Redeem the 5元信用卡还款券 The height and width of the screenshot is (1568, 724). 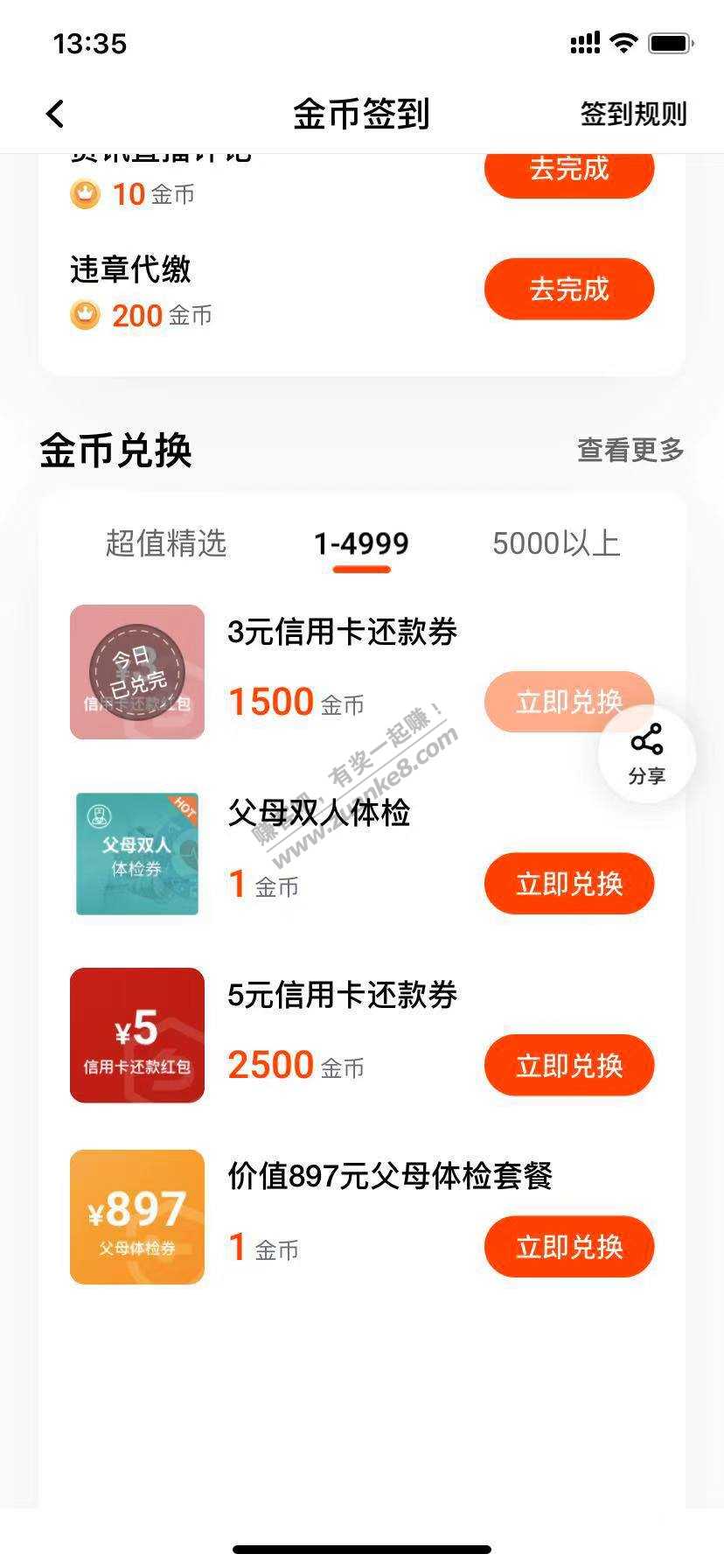pyautogui.click(x=568, y=1065)
